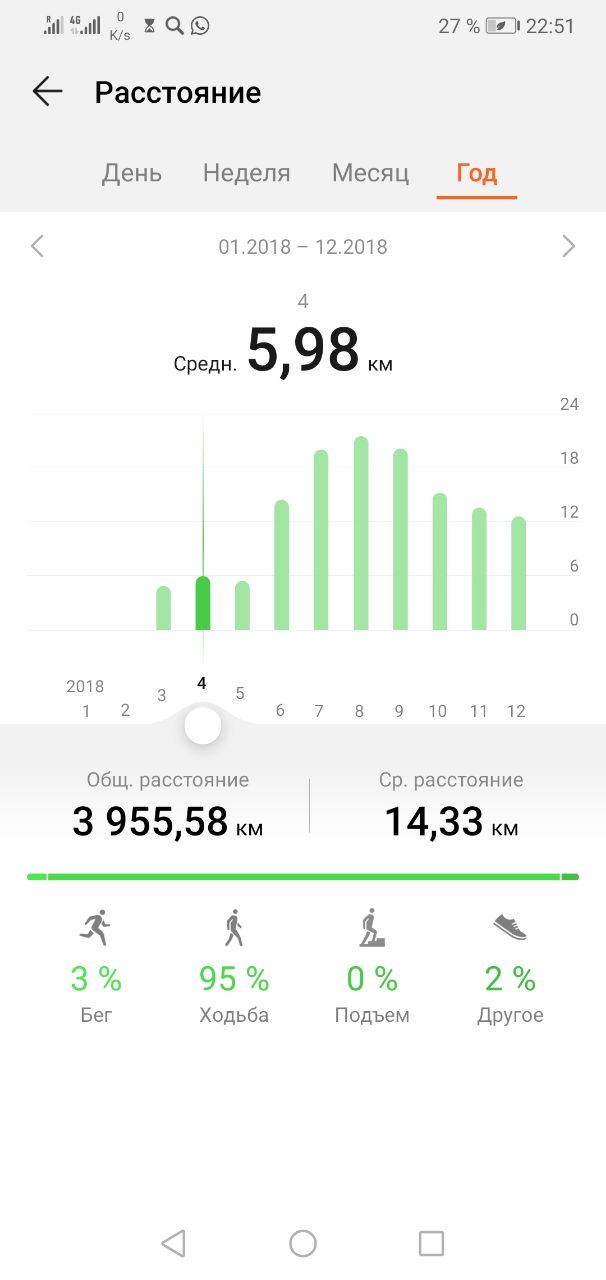Select the month 8 bar in chart
Image resolution: width=606 pixels, height=1280 pixels.
tap(361, 534)
